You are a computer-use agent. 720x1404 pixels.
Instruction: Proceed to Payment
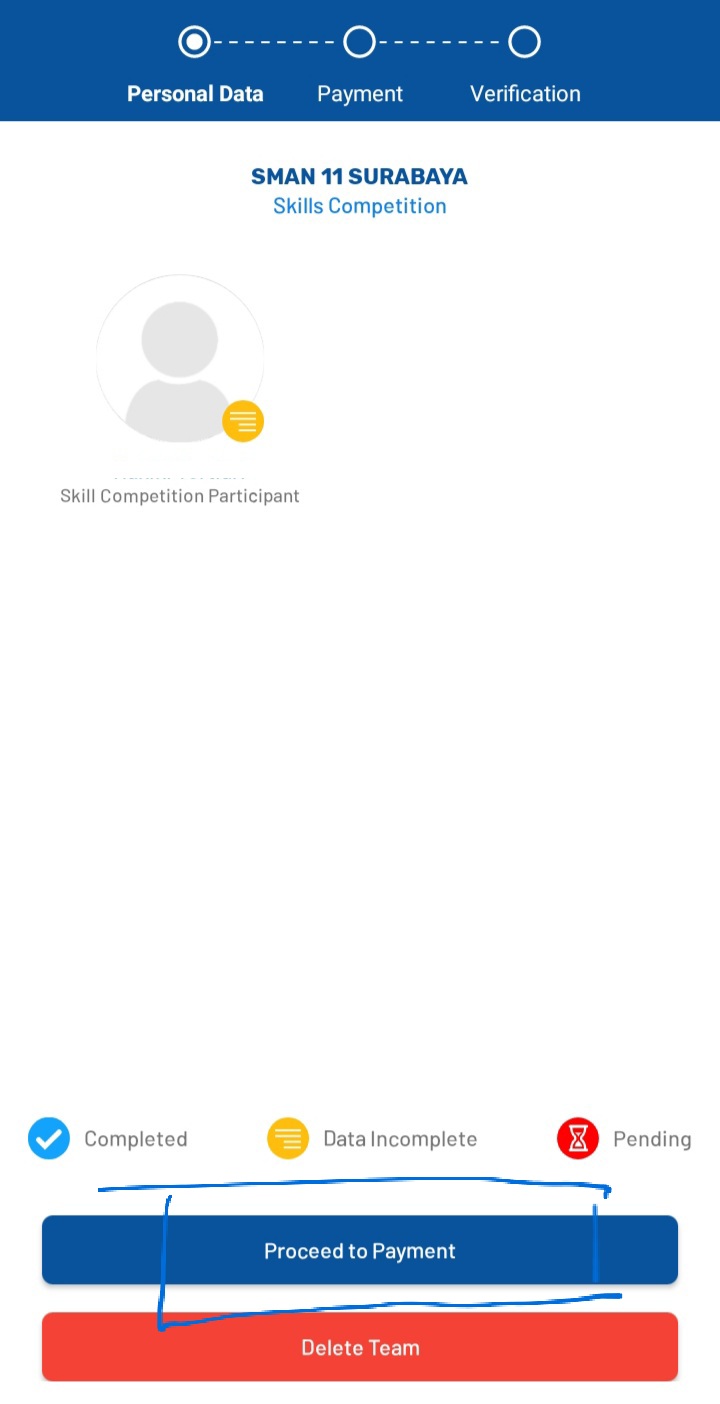(360, 1250)
